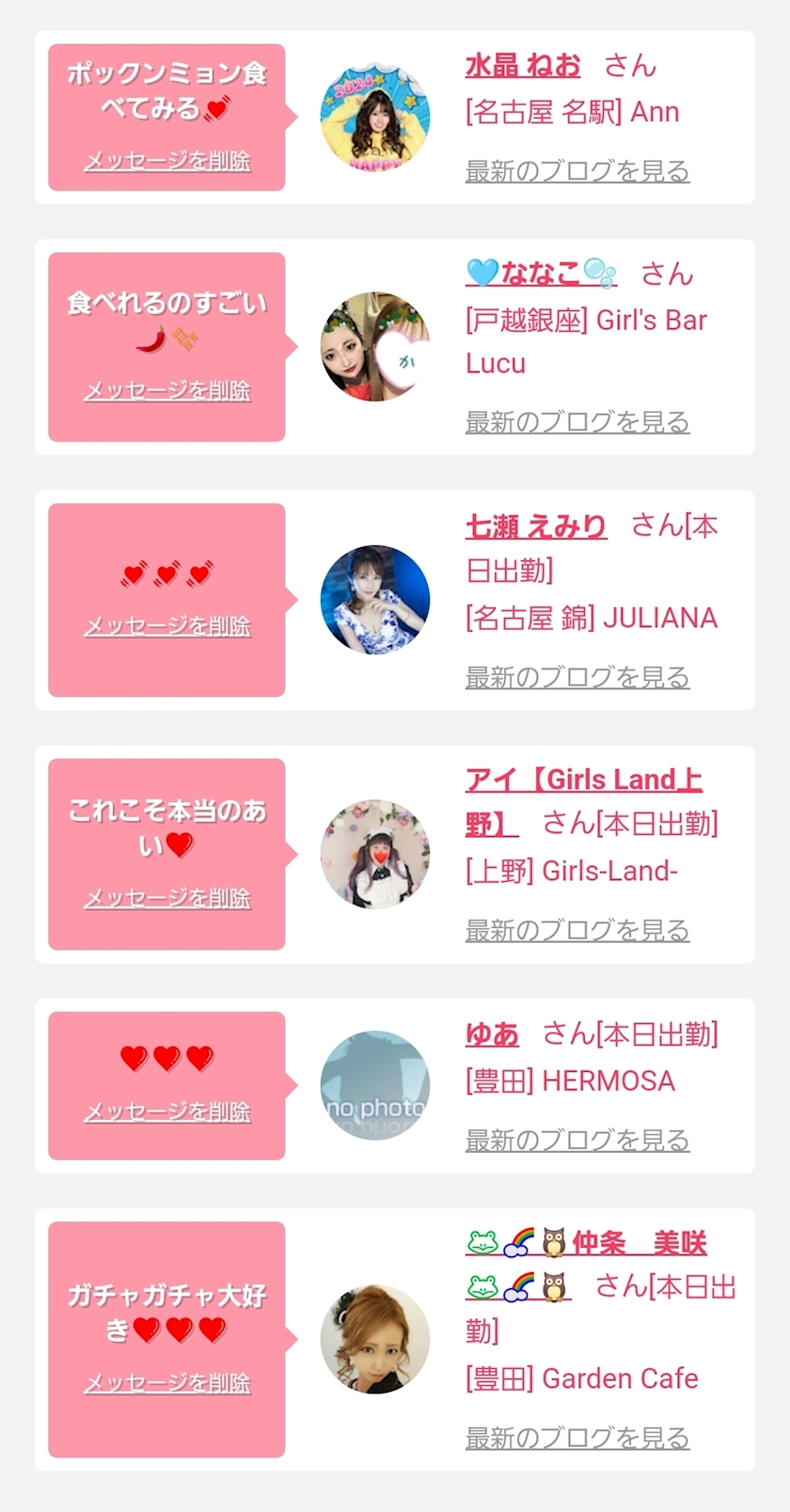Image resolution: width=790 pixels, height=1512 pixels.
Task: Delete the ガチャガチャ大好き message
Action: click(x=167, y=1383)
